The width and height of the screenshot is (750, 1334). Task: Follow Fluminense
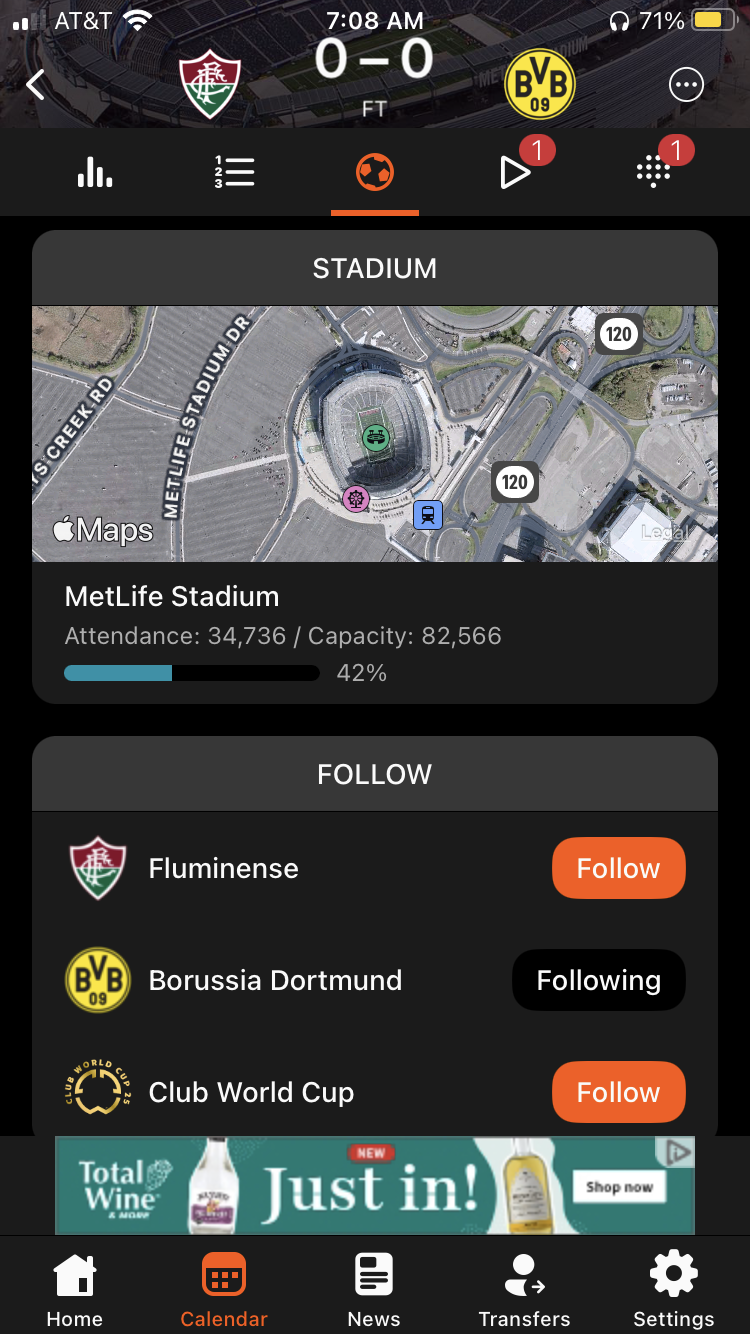click(x=619, y=868)
